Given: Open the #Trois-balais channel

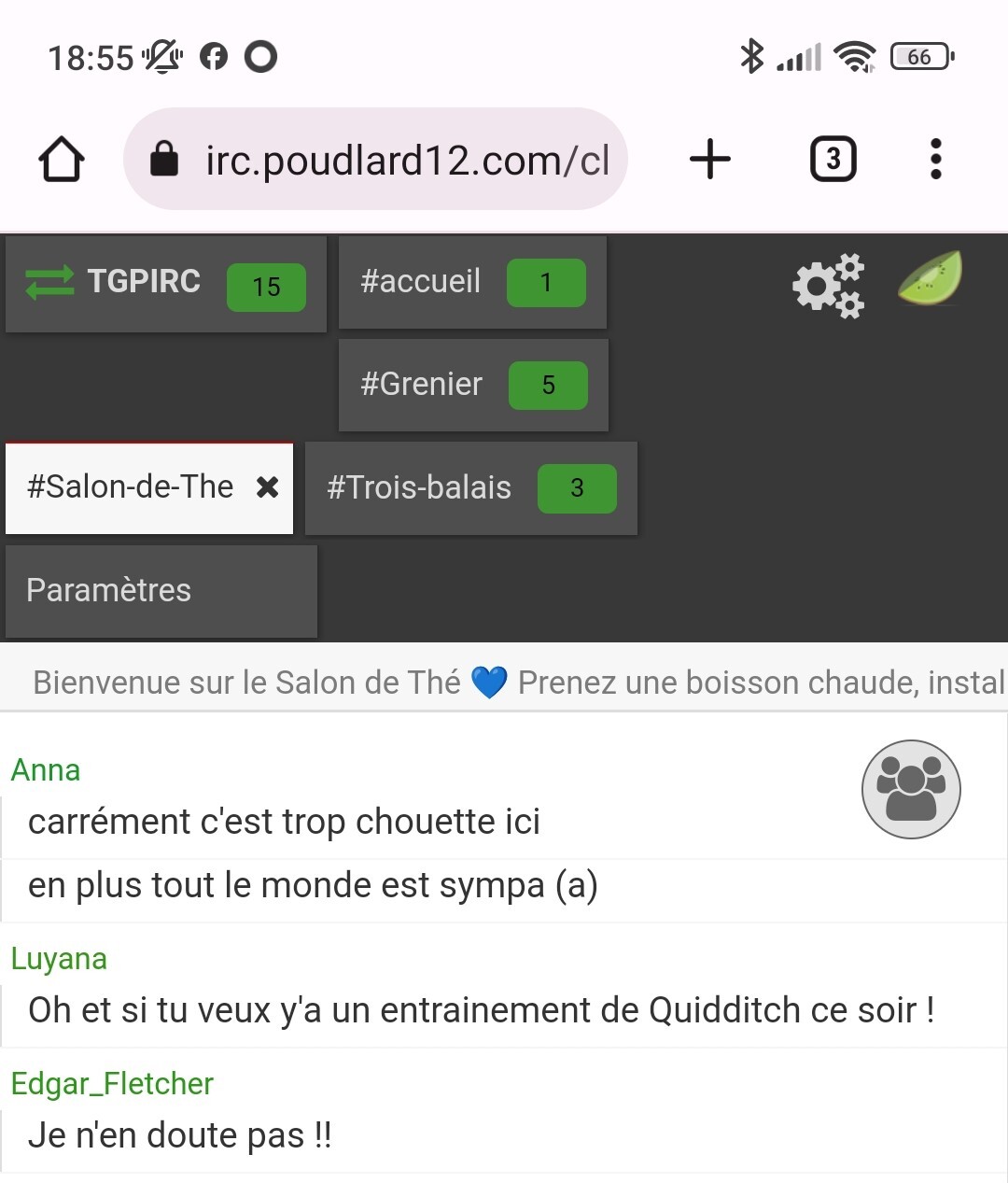Looking at the screenshot, I should (x=470, y=488).
